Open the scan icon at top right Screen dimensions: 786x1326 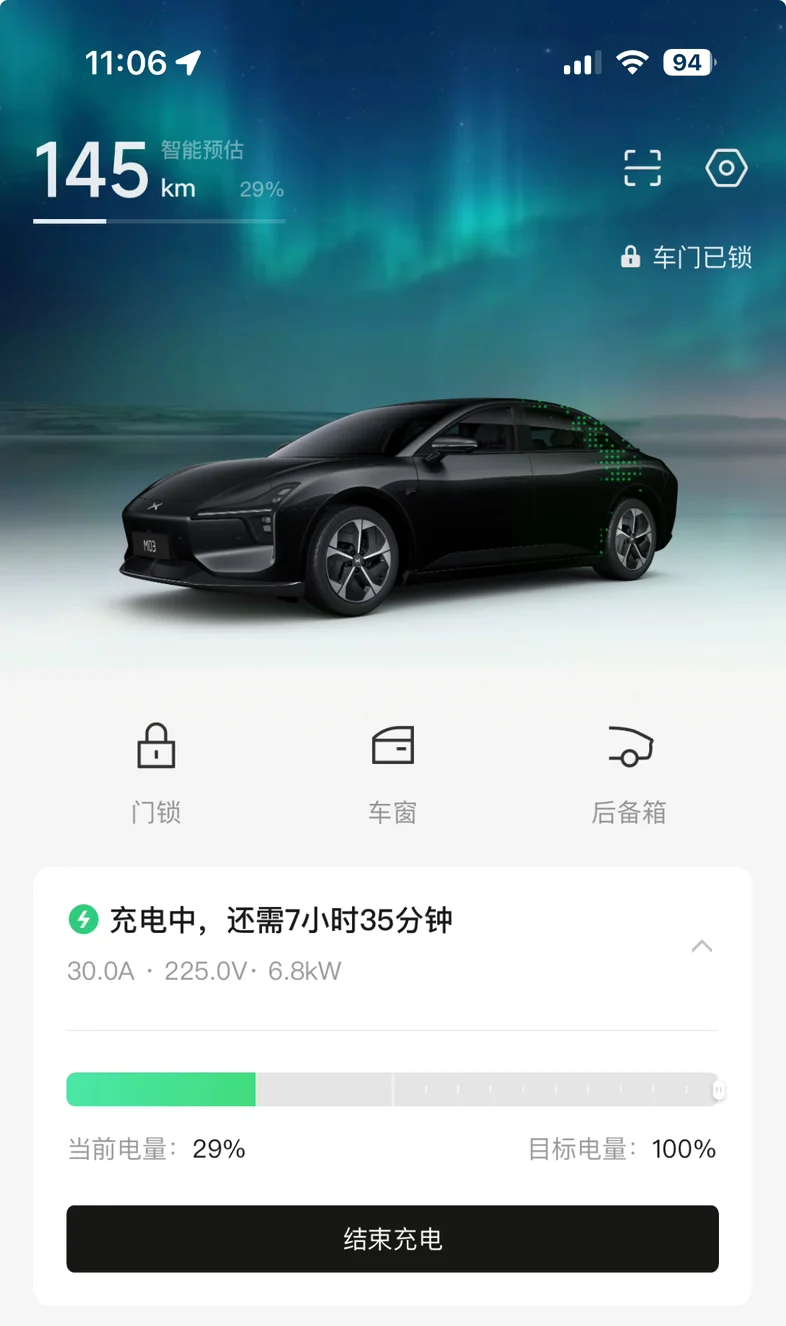click(x=642, y=168)
